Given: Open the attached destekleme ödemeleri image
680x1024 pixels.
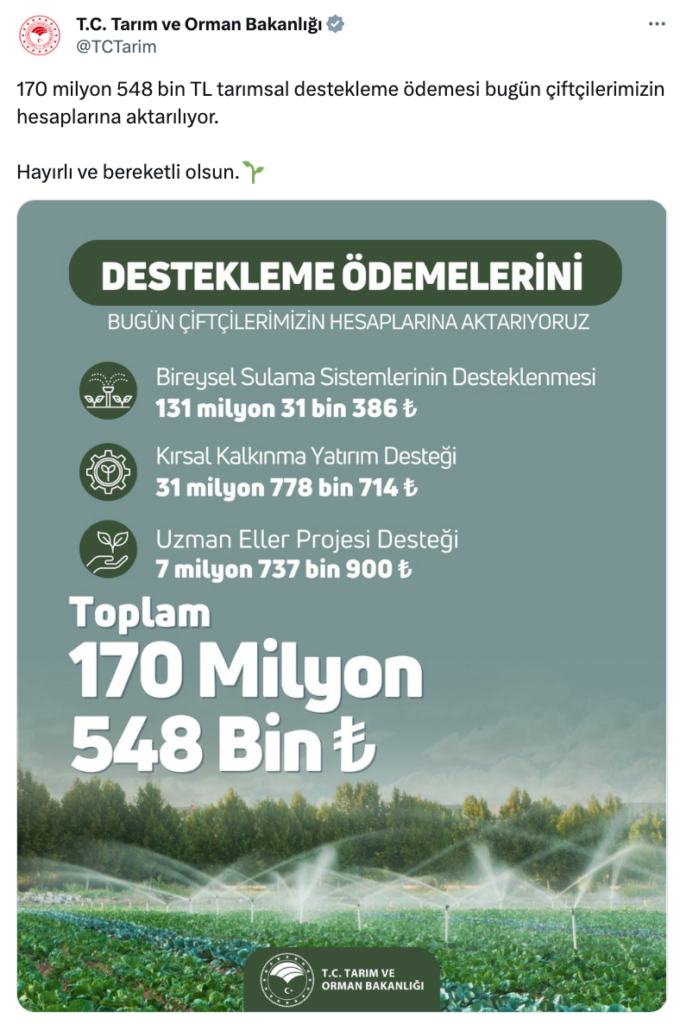Looking at the screenshot, I should [341, 606].
